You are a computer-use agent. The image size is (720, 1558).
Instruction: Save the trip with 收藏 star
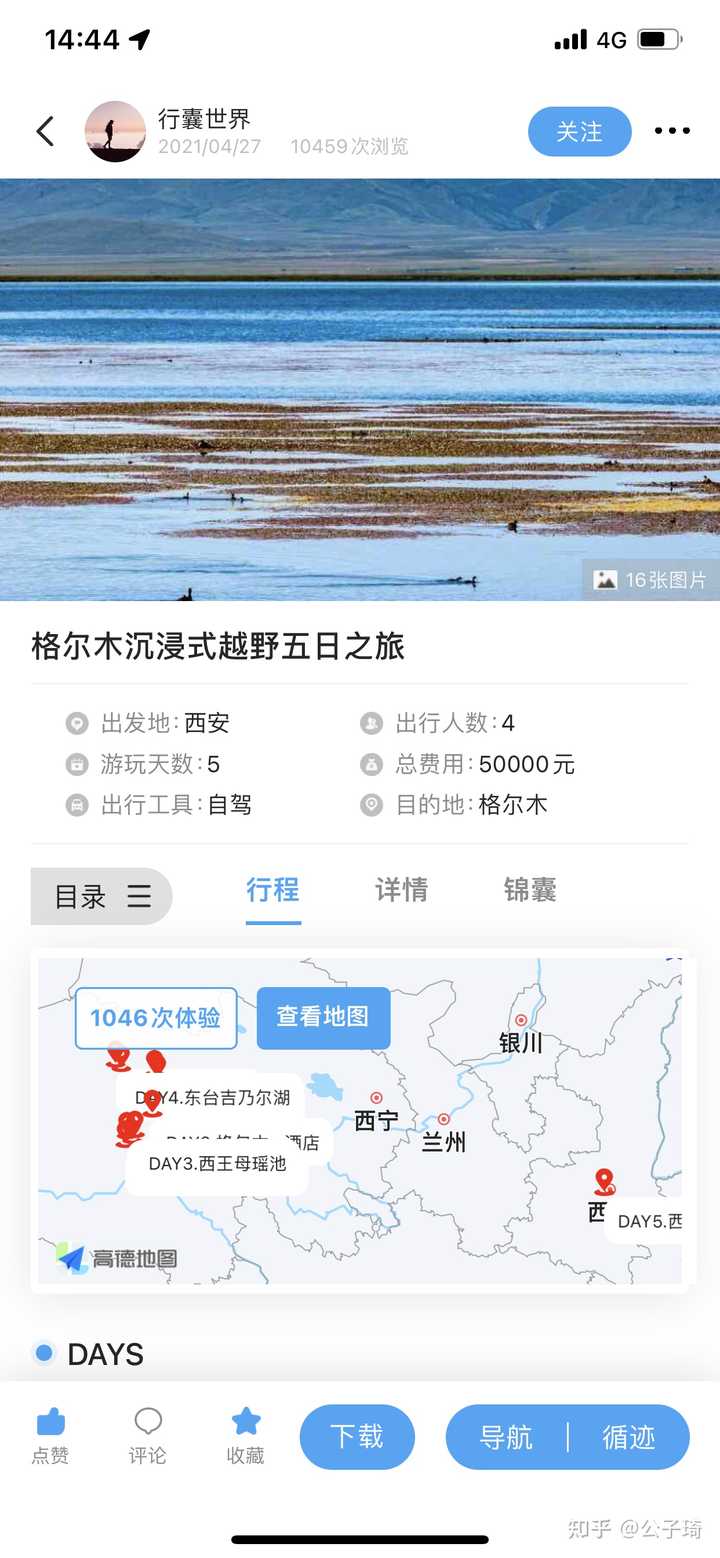[x=246, y=1436]
